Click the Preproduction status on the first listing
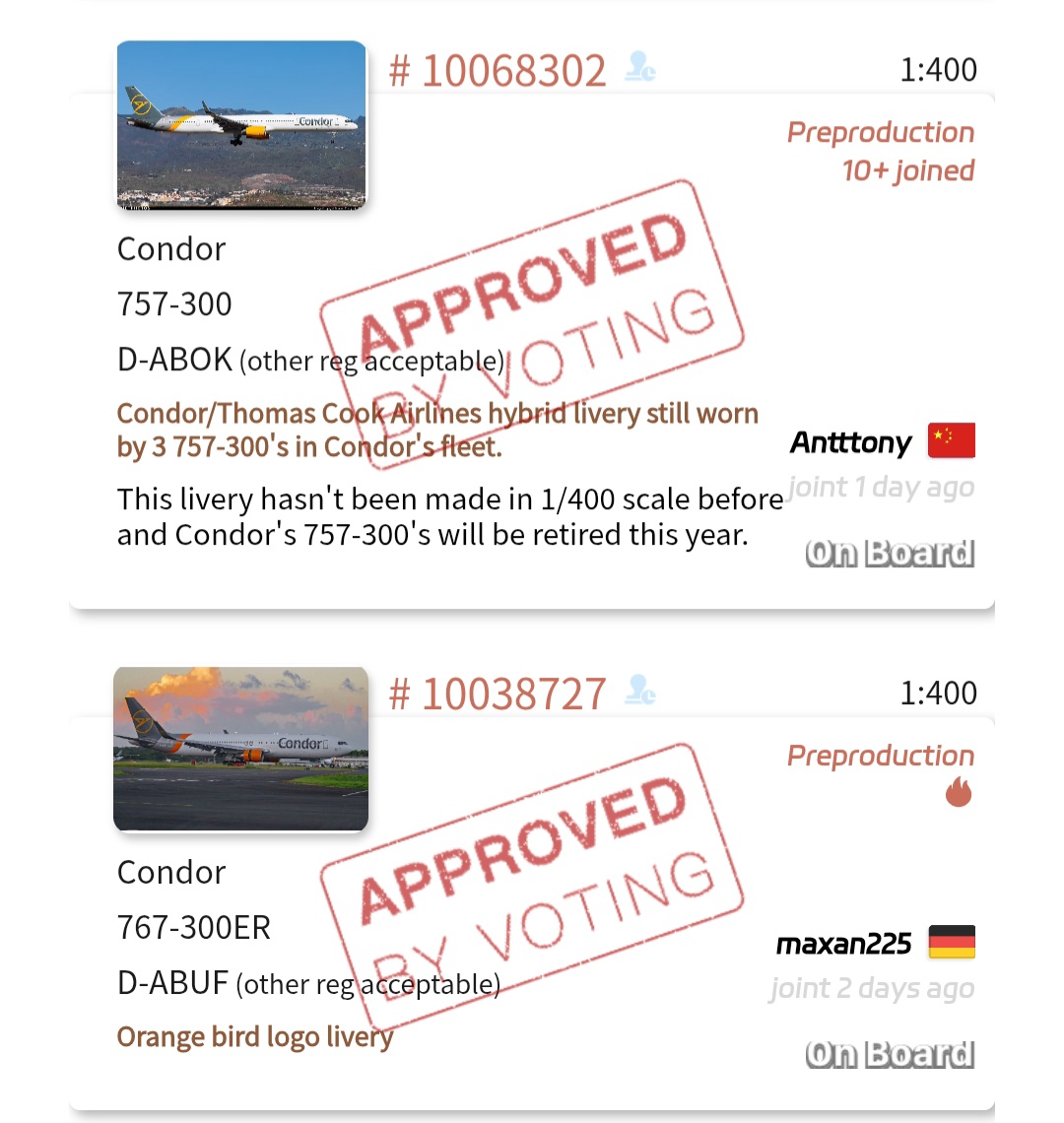This screenshot has height=1123, width=1064. coord(880,131)
